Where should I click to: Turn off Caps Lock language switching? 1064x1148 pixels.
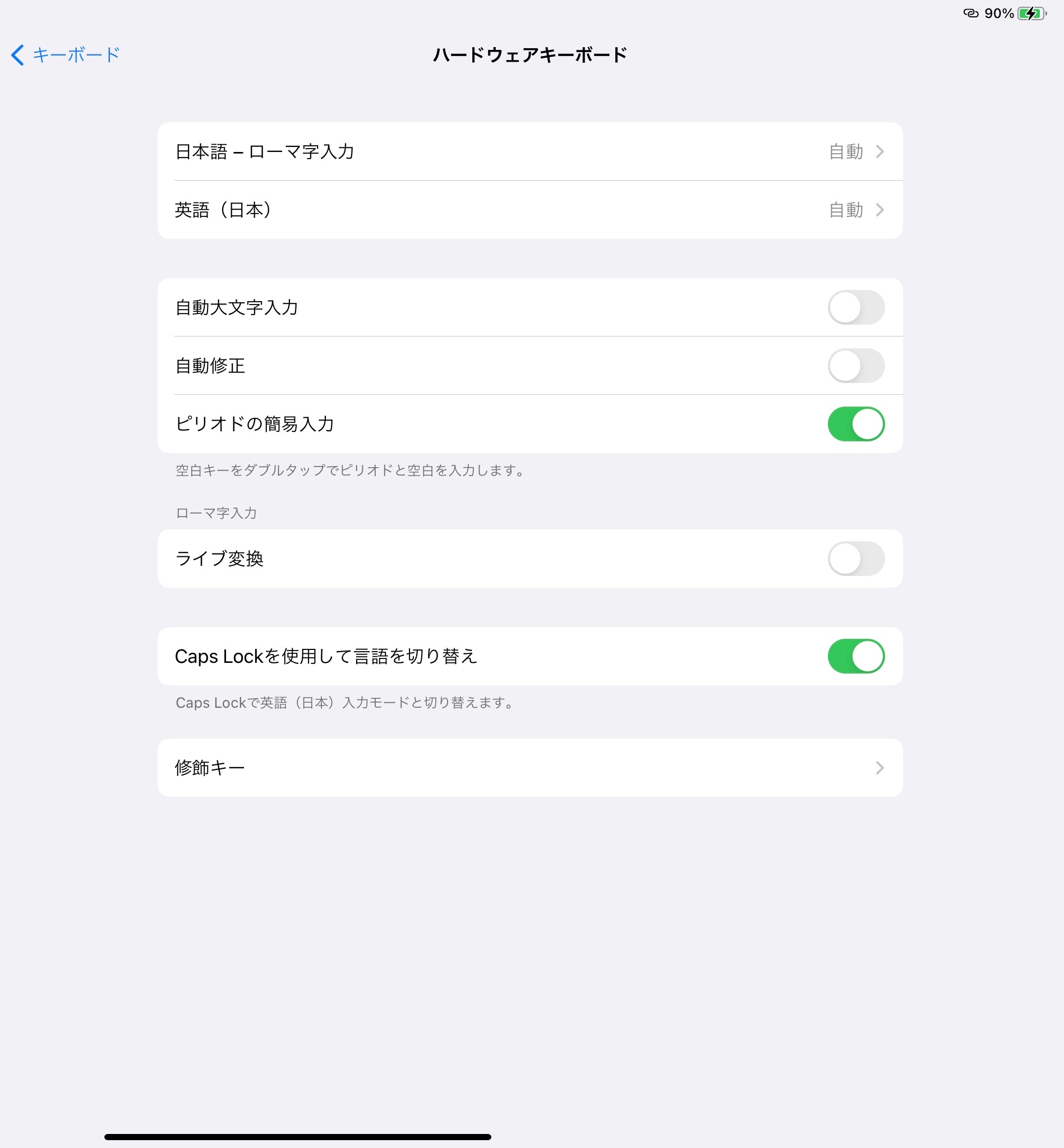[x=855, y=656]
